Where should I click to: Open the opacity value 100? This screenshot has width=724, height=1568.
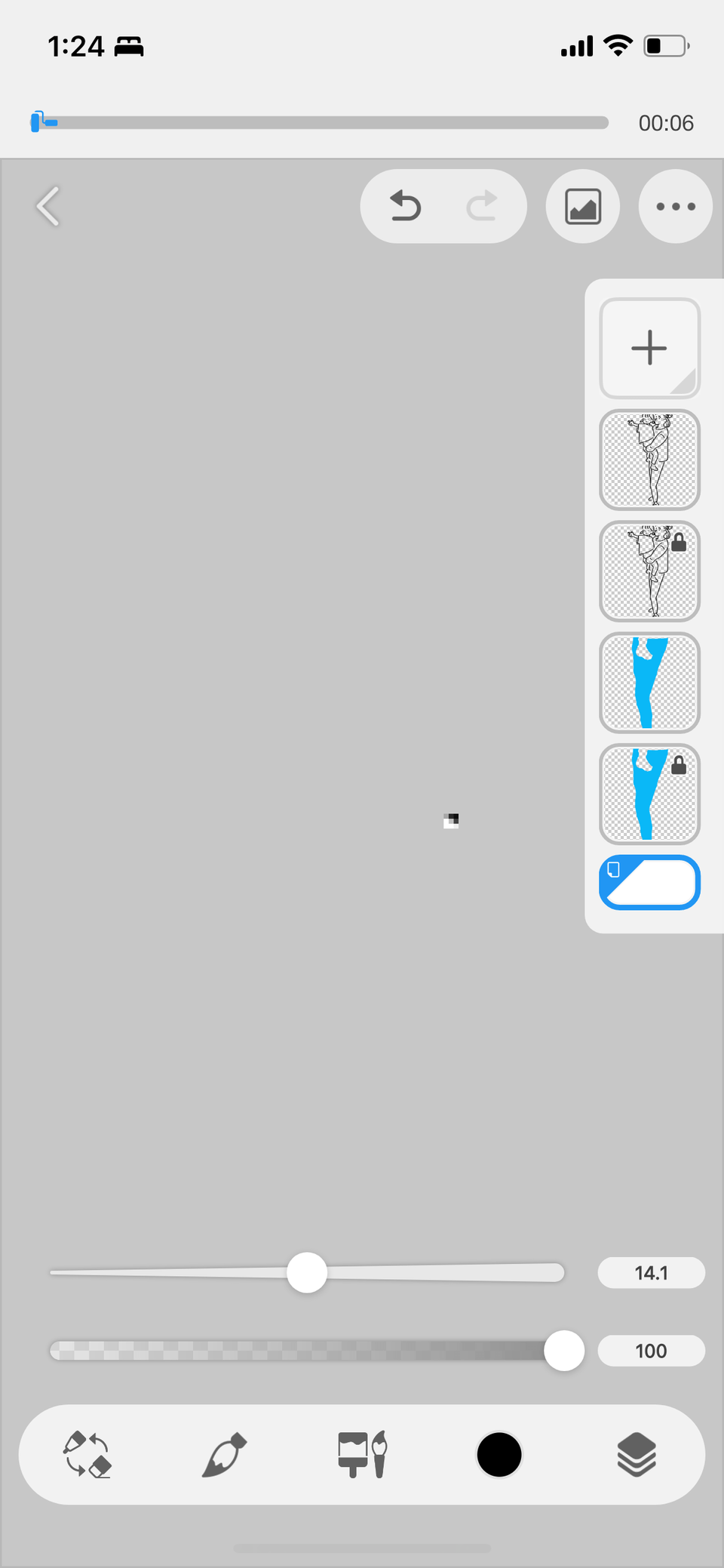[x=652, y=1351]
